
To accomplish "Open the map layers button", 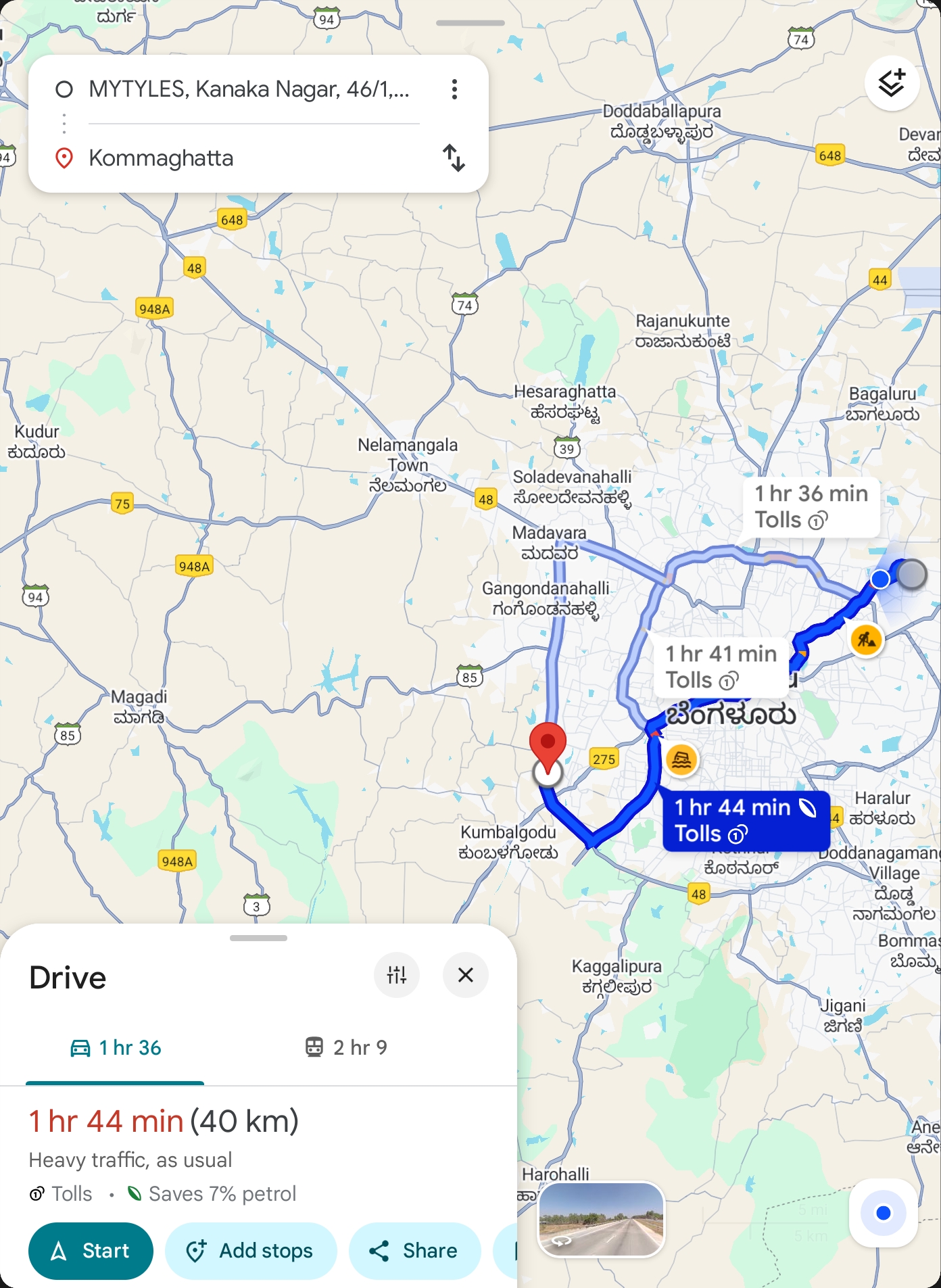I will (x=891, y=84).
